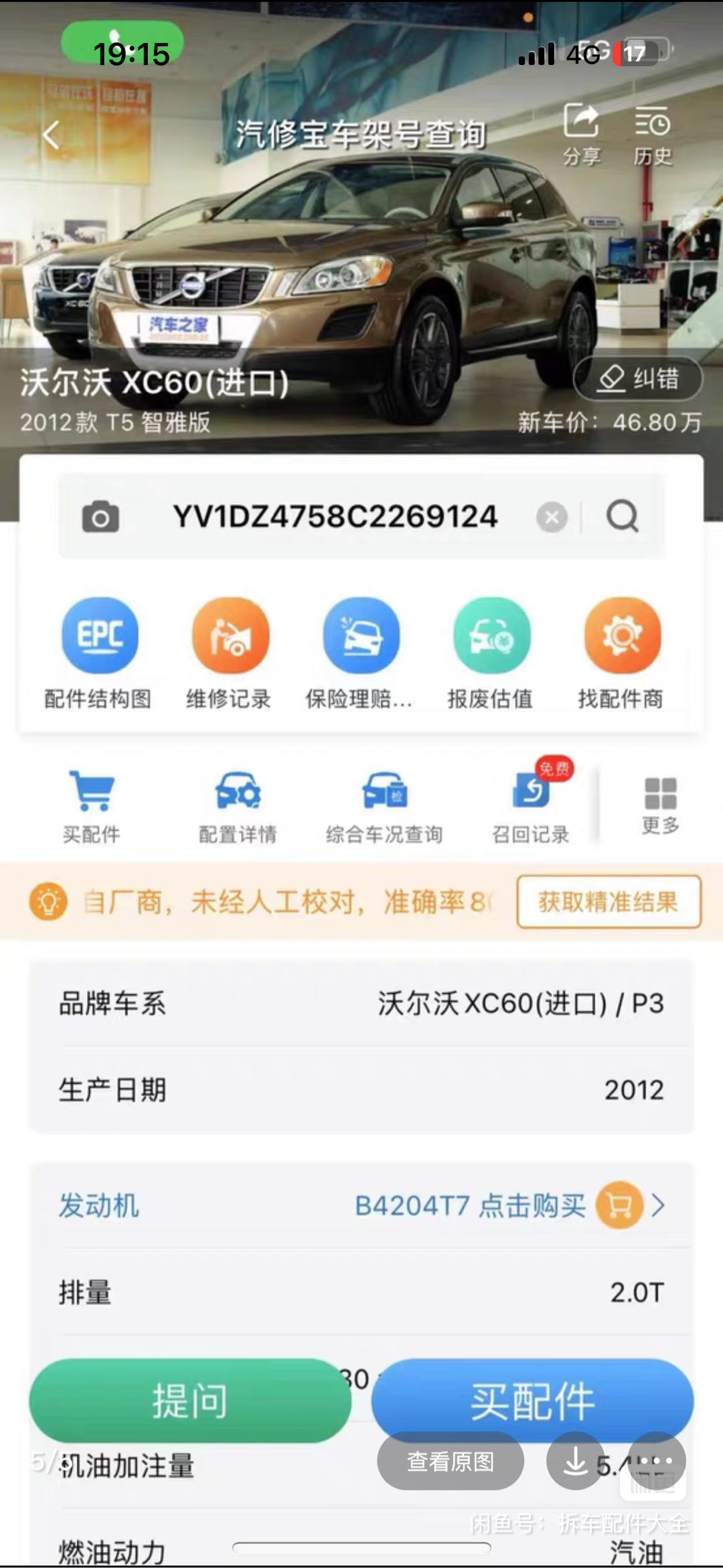Tap the search magnifier icon
This screenshot has width=723, height=1568.
(x=624, y=517)
